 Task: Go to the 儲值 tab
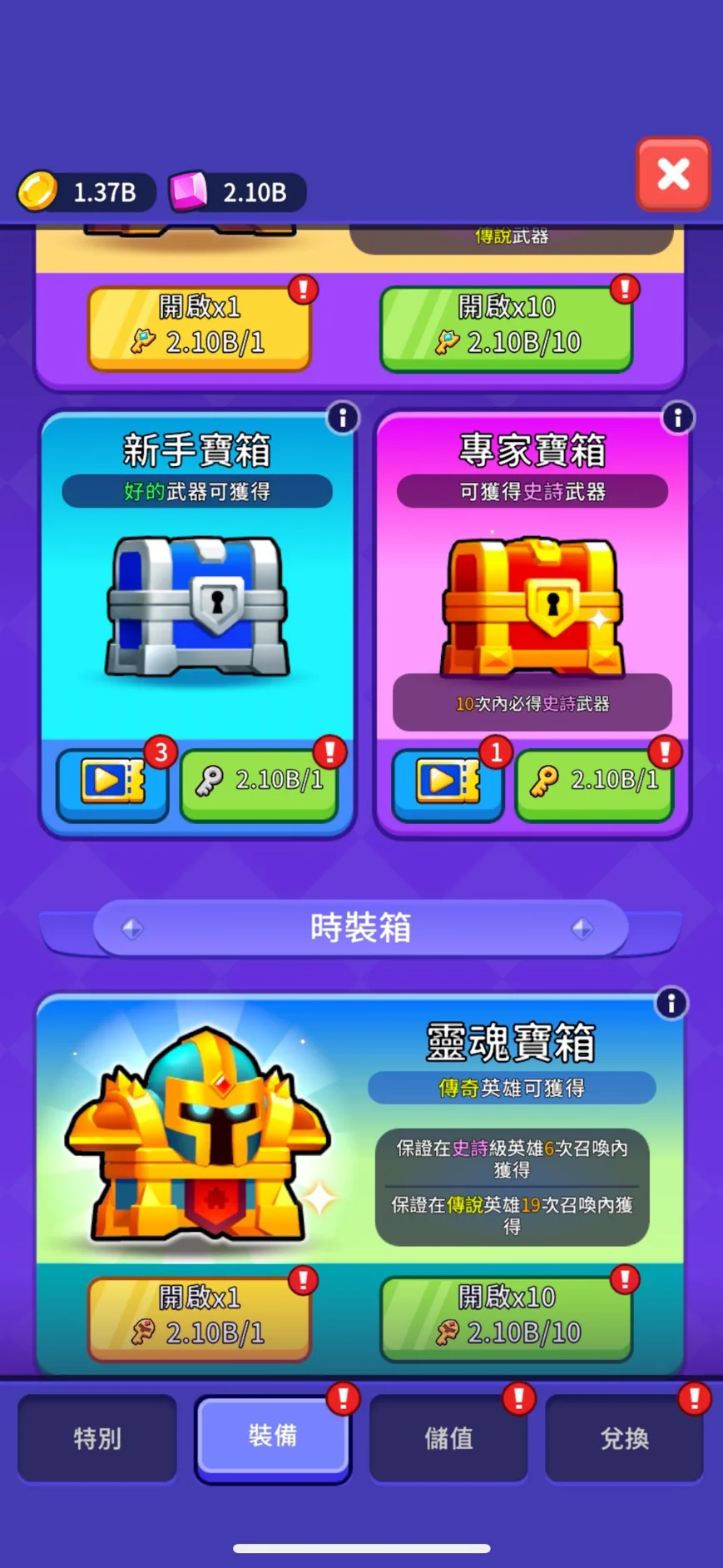coord(448,1438)
